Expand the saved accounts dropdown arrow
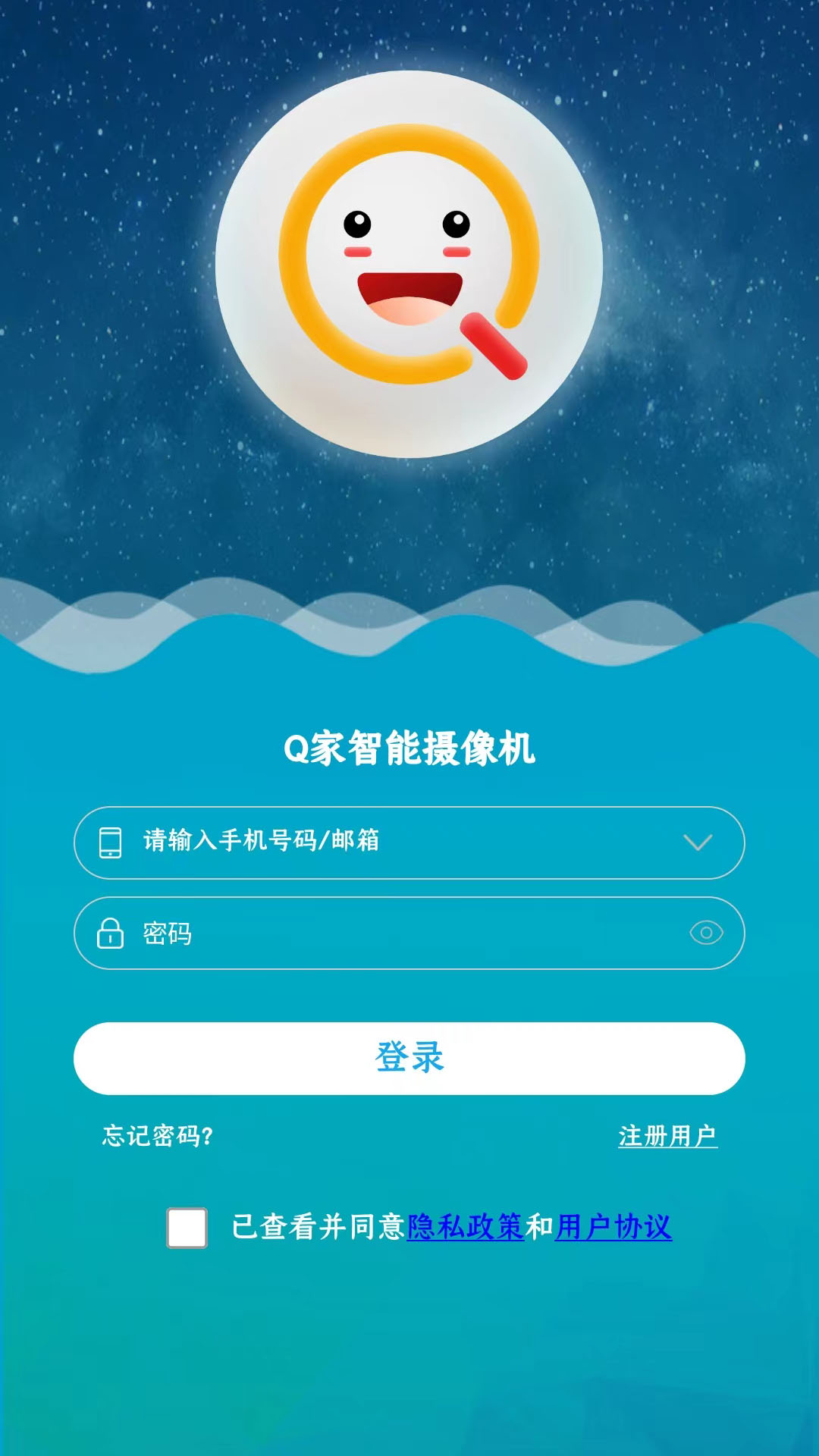The image size is (819, 1456). click(698, 843)
